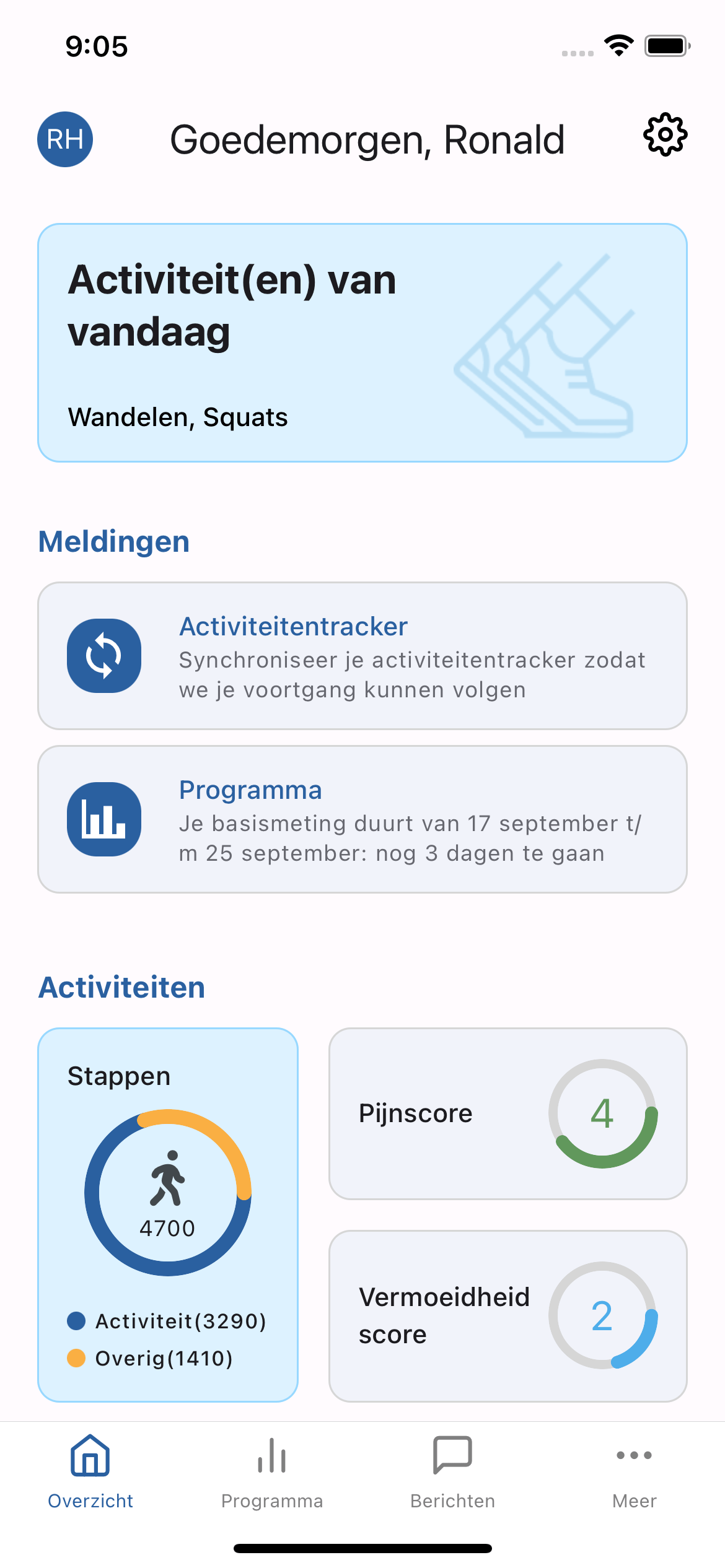Image resolution: width=725 pixels, height=1568 pixels.
Task: Open Berichten via the speech bubble icon
Action: 452,1455
